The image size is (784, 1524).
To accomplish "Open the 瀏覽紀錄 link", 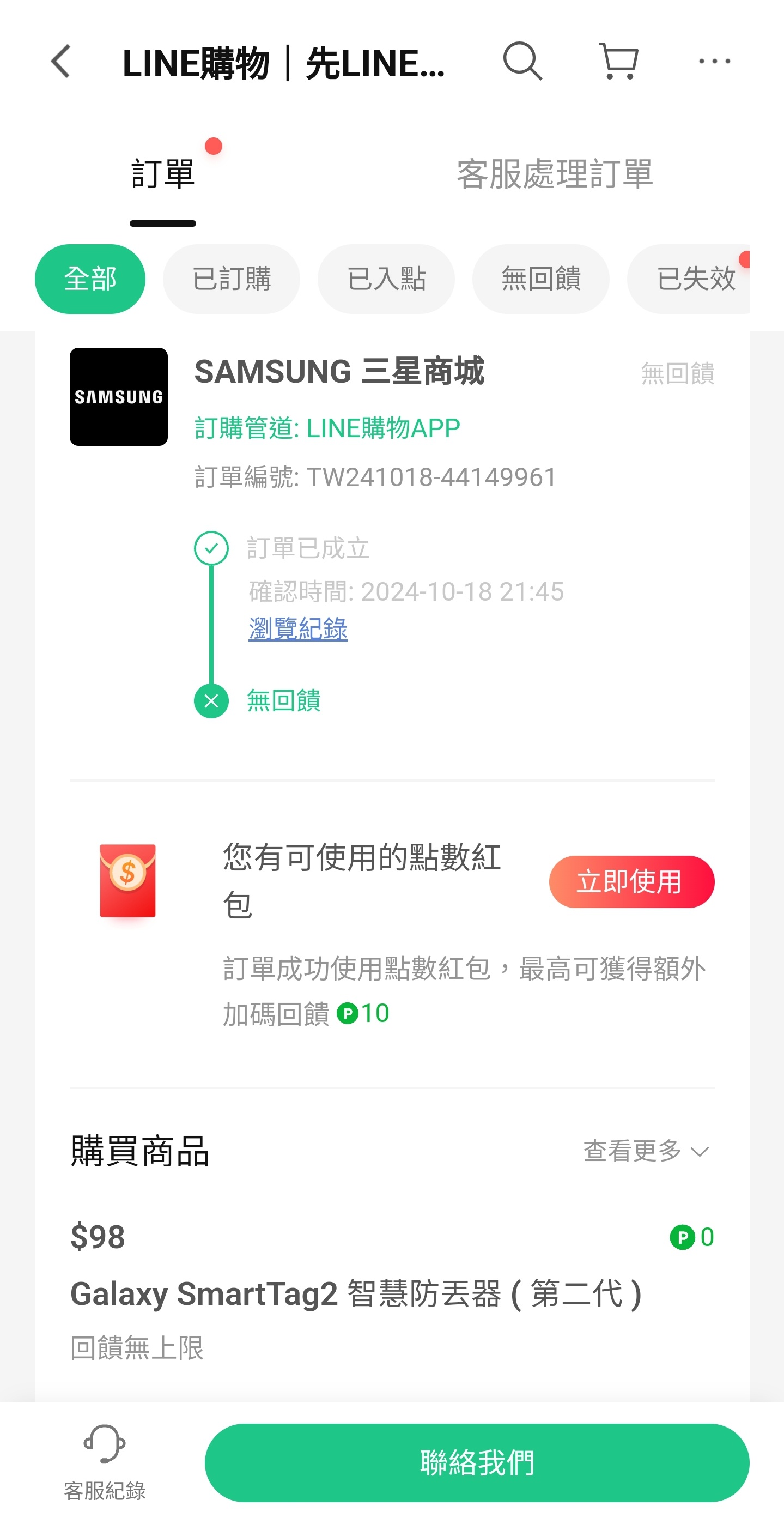I will click(x=297, y=628).
